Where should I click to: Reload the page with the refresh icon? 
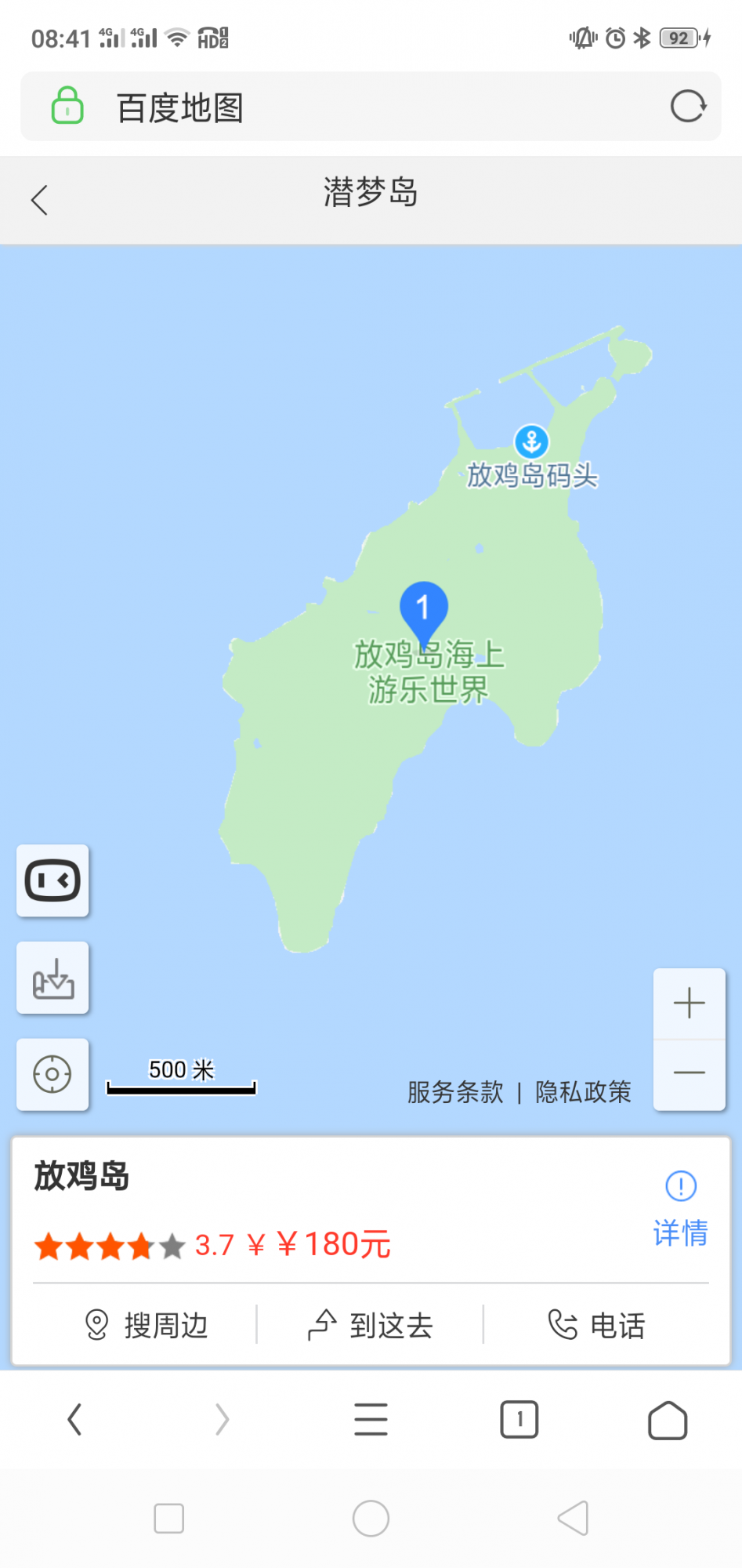[688, 107]
